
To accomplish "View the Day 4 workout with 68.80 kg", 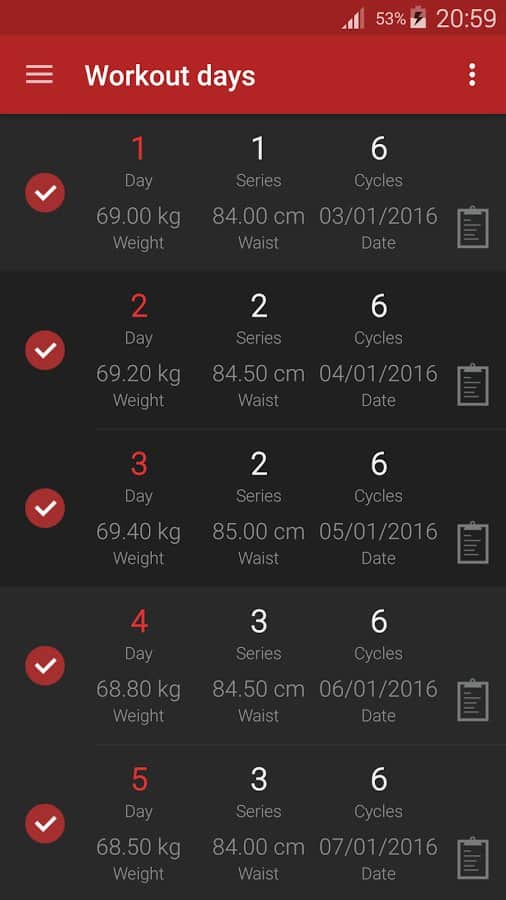I will (x=253, y=666).
